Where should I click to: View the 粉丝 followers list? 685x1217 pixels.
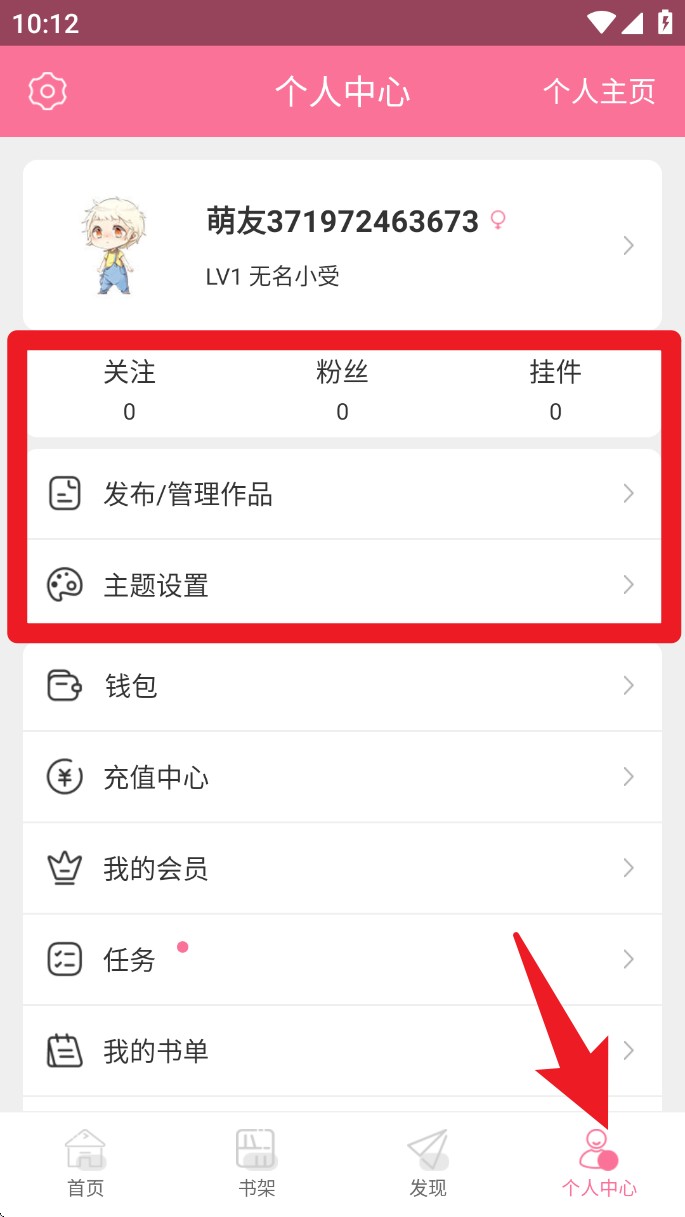342,390
